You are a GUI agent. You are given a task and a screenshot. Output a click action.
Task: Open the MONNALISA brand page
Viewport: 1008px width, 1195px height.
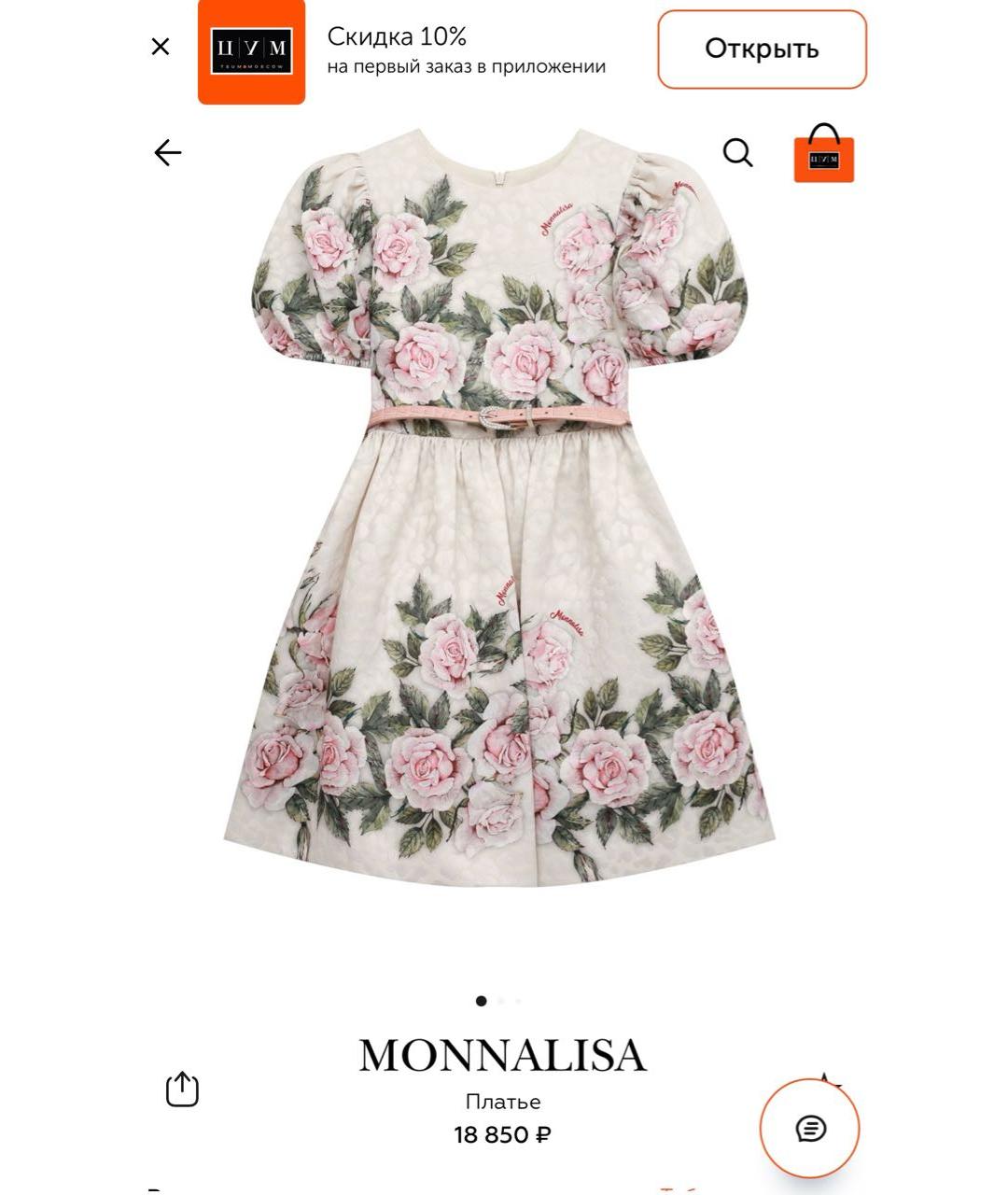coord(504,1054)
